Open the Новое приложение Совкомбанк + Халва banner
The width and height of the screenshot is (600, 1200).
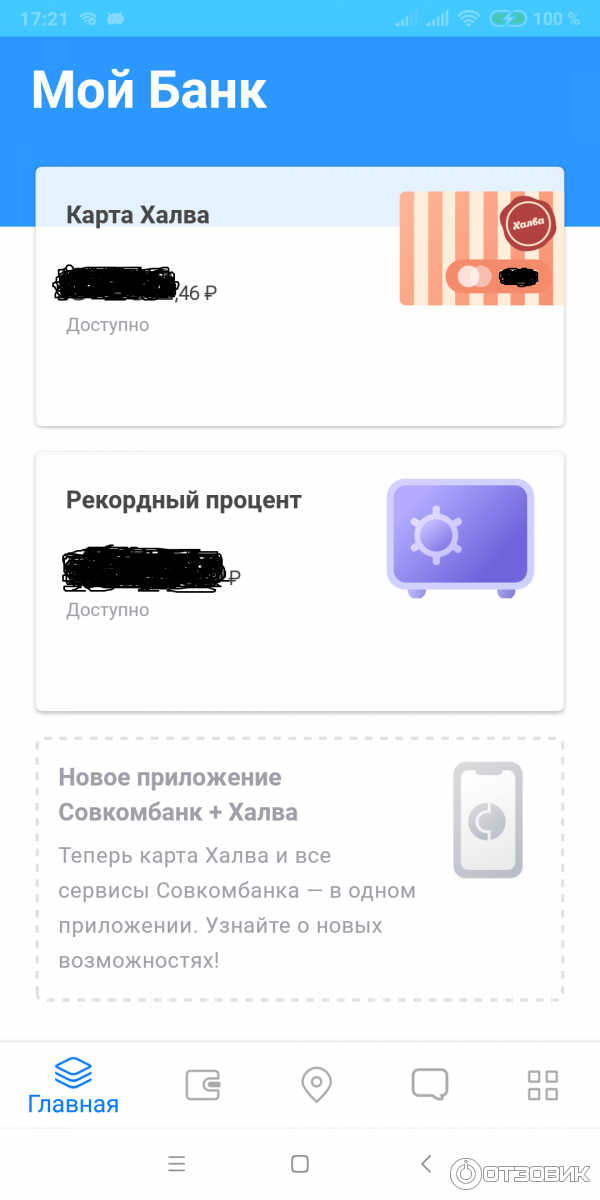click(300, 869)
